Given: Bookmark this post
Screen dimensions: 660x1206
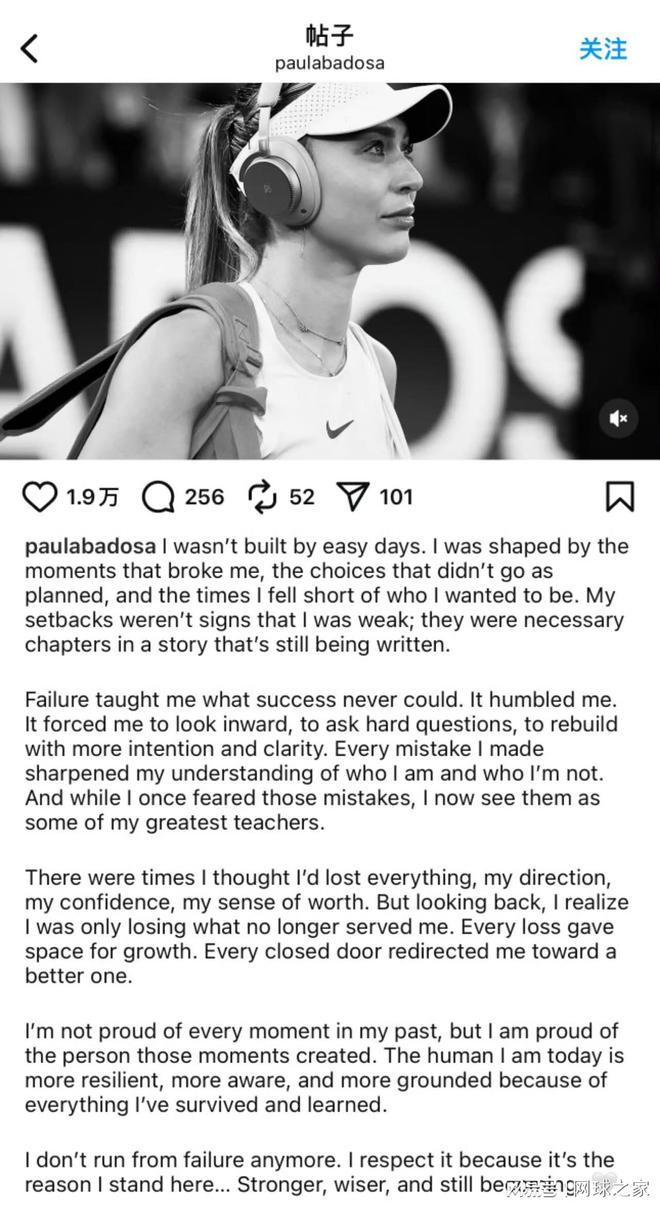Looking at the screenshot, I should pos(620,497).
